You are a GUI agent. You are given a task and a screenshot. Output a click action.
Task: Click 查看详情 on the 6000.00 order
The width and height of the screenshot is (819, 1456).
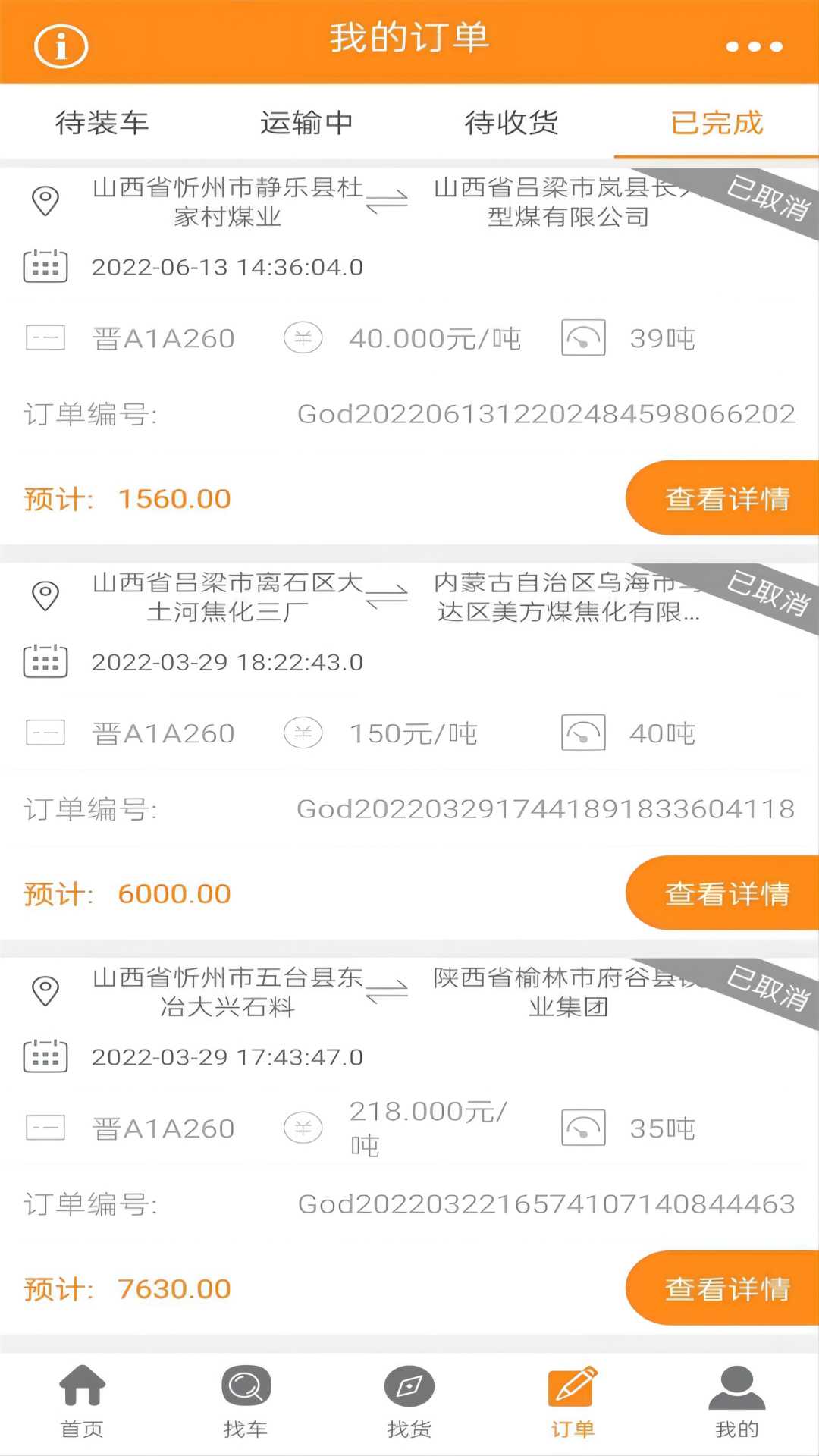click(x=727, y=893)
